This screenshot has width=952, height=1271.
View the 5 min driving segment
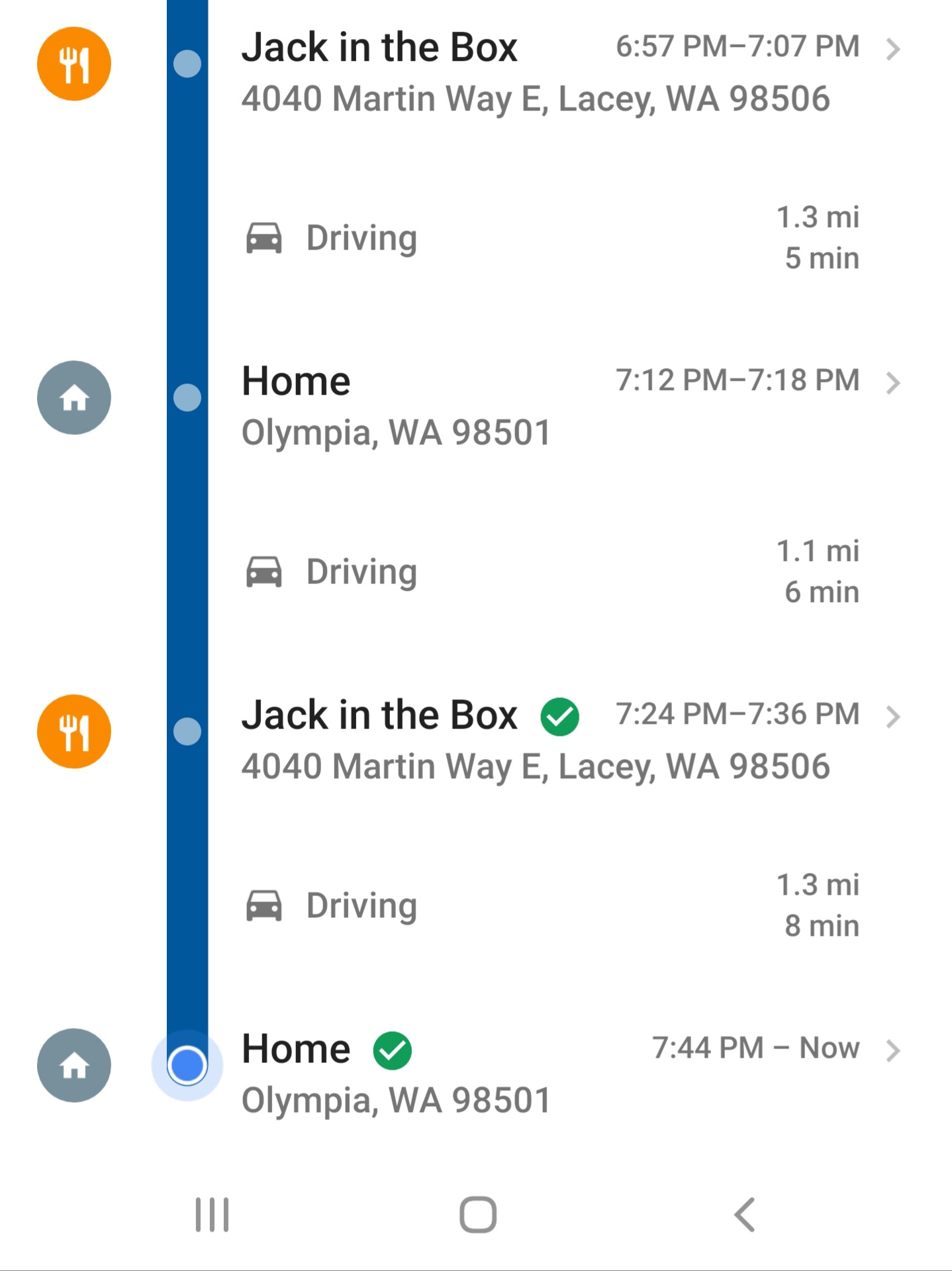(549, 238)
